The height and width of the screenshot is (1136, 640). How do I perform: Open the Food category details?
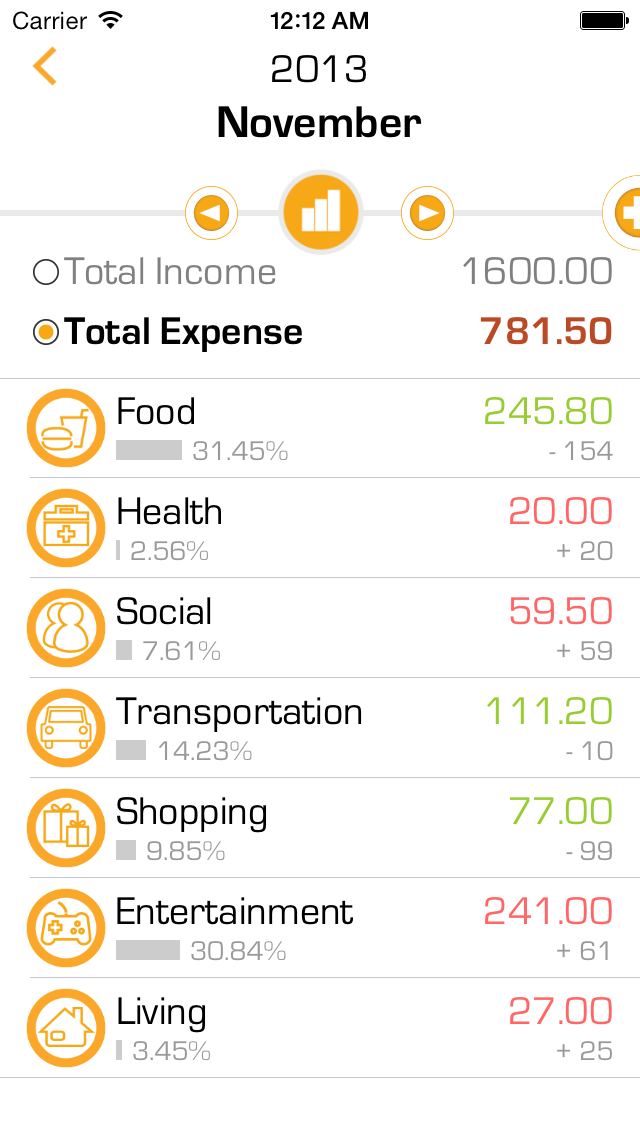[x=320, y=428]
